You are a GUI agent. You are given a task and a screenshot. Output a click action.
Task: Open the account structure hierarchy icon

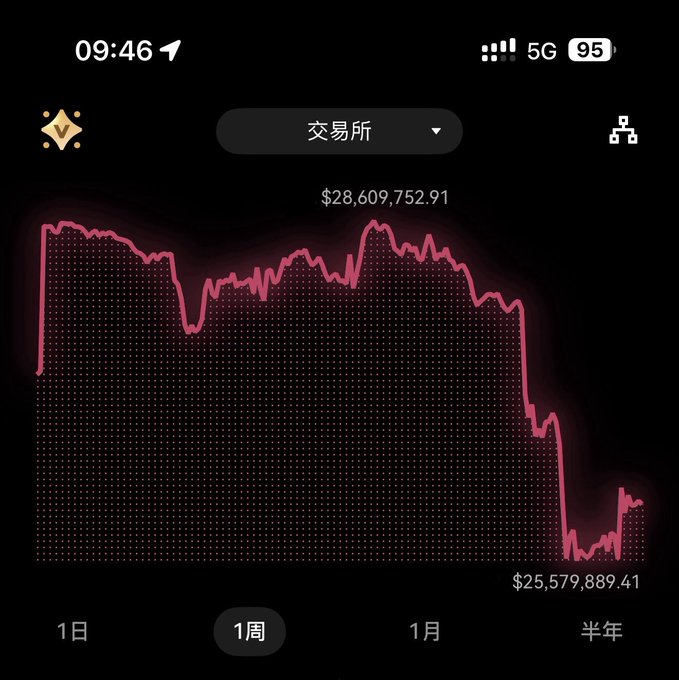point(623,130)
